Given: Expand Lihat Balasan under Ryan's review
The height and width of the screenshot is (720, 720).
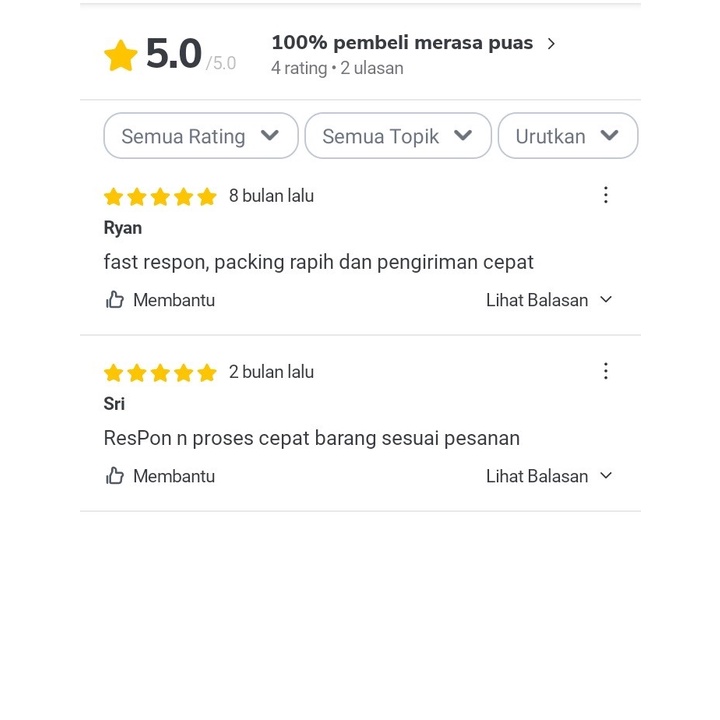Looking at the screenshot, I should point(549,300).
